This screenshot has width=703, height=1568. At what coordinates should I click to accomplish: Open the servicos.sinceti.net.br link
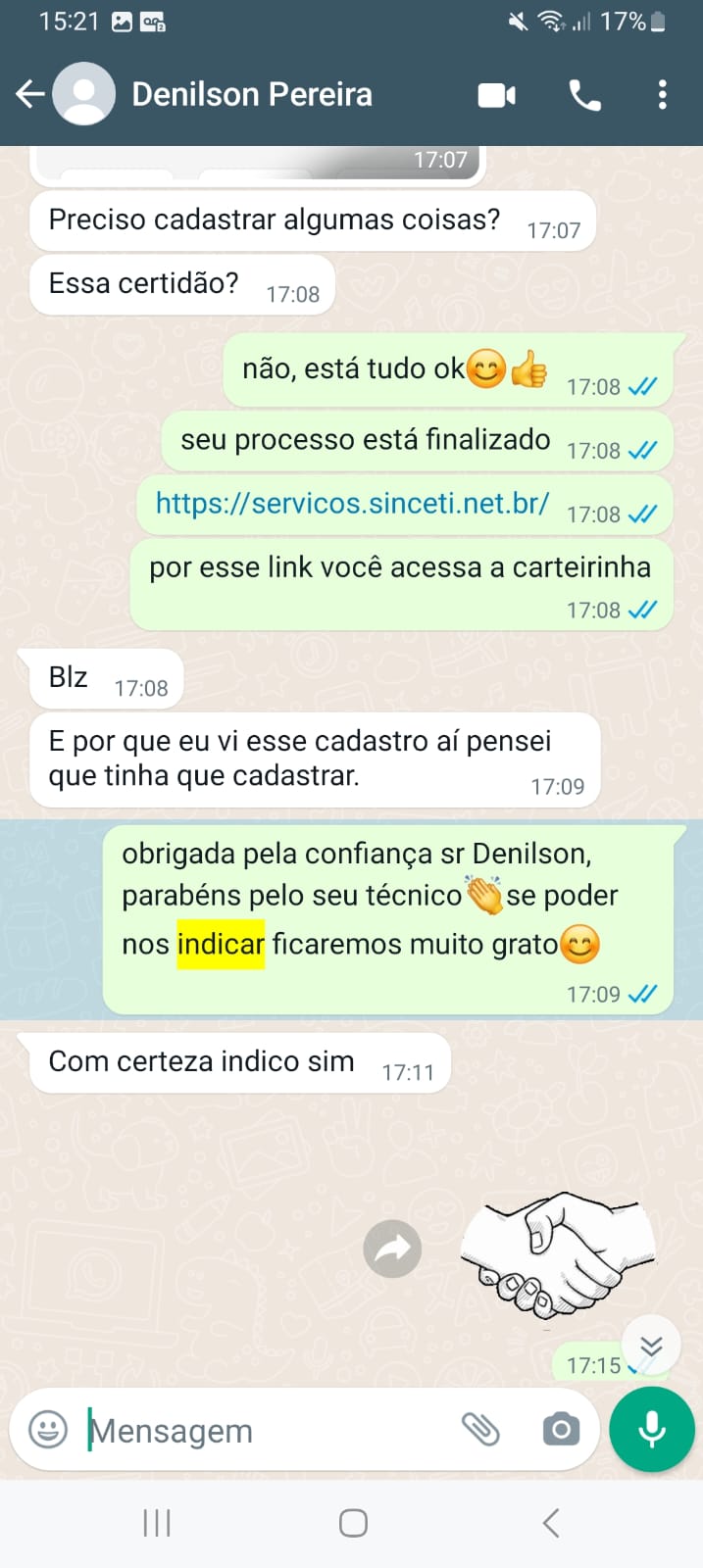pyautogui.click(x=352, y=503)
